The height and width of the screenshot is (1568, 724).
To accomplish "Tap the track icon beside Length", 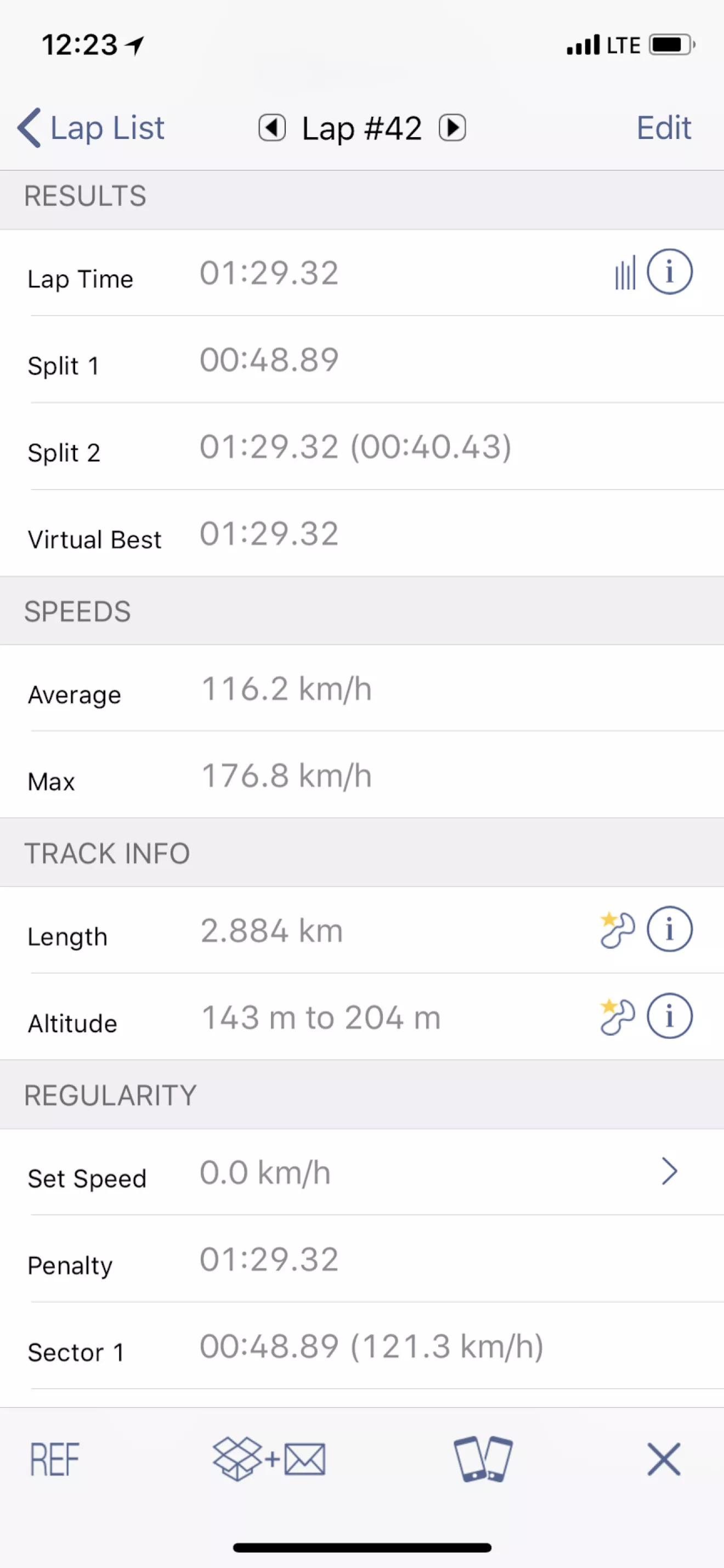I will click(617, 930).
